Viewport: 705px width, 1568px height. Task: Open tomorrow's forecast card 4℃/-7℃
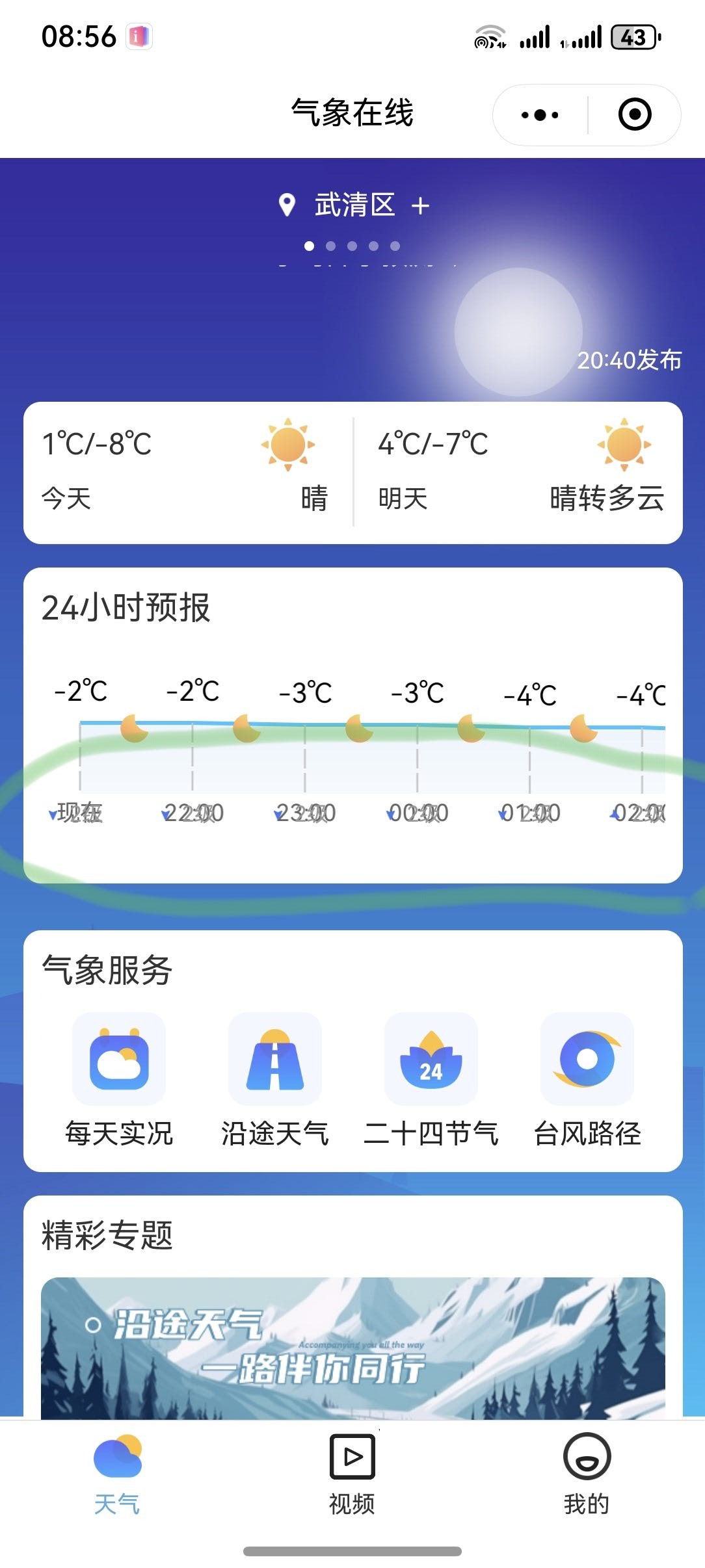519,472
